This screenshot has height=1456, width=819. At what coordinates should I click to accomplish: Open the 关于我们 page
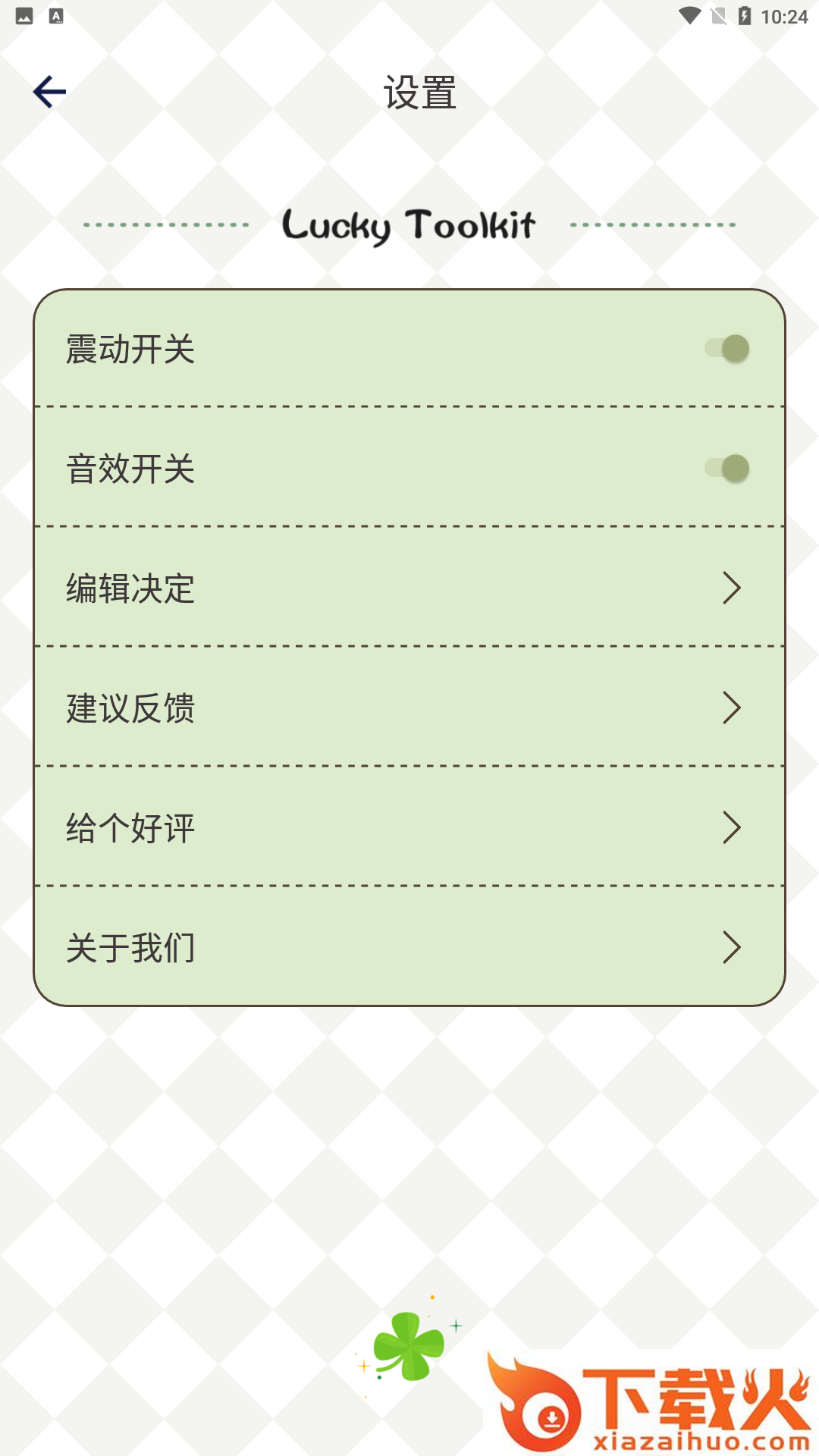409,947
